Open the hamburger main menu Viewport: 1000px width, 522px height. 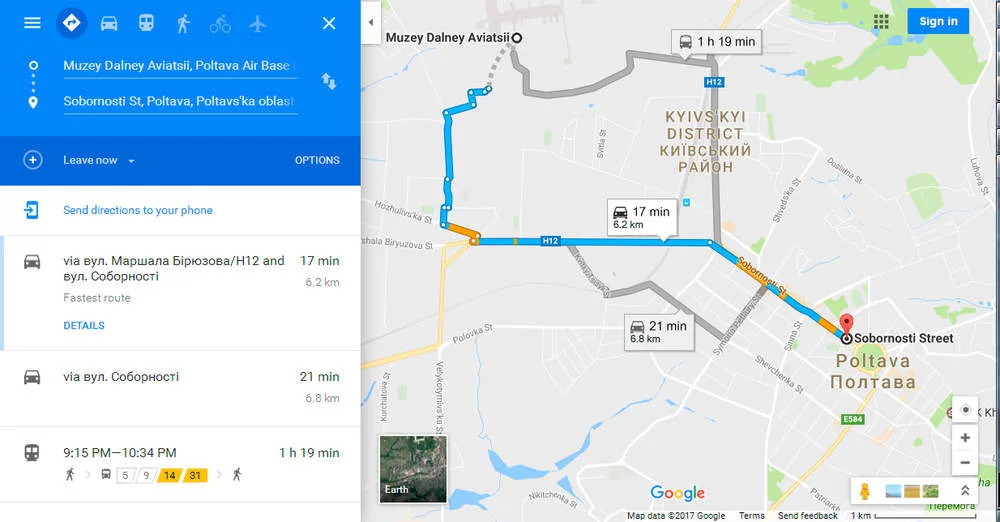tap(32, 22)
